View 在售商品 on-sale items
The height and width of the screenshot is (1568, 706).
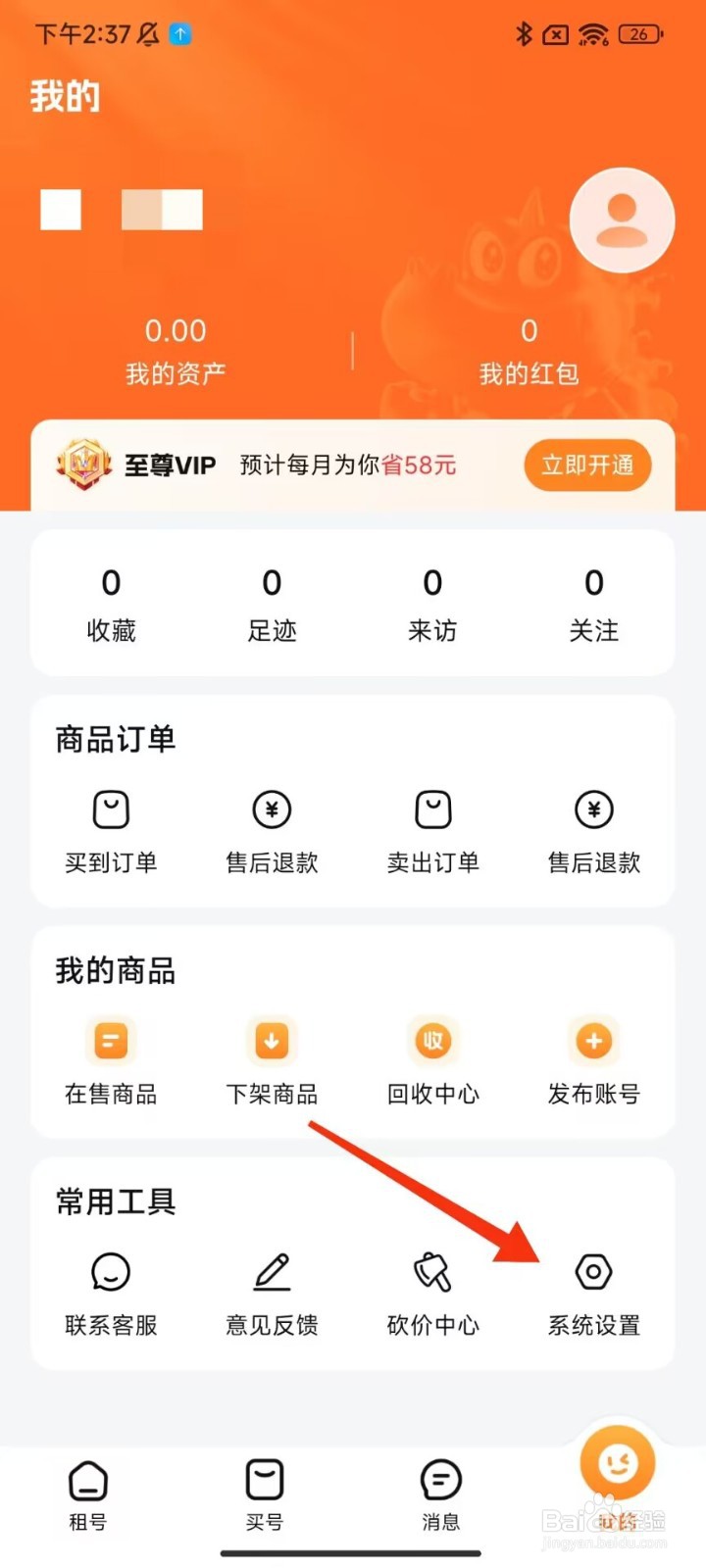point(111,1062)
